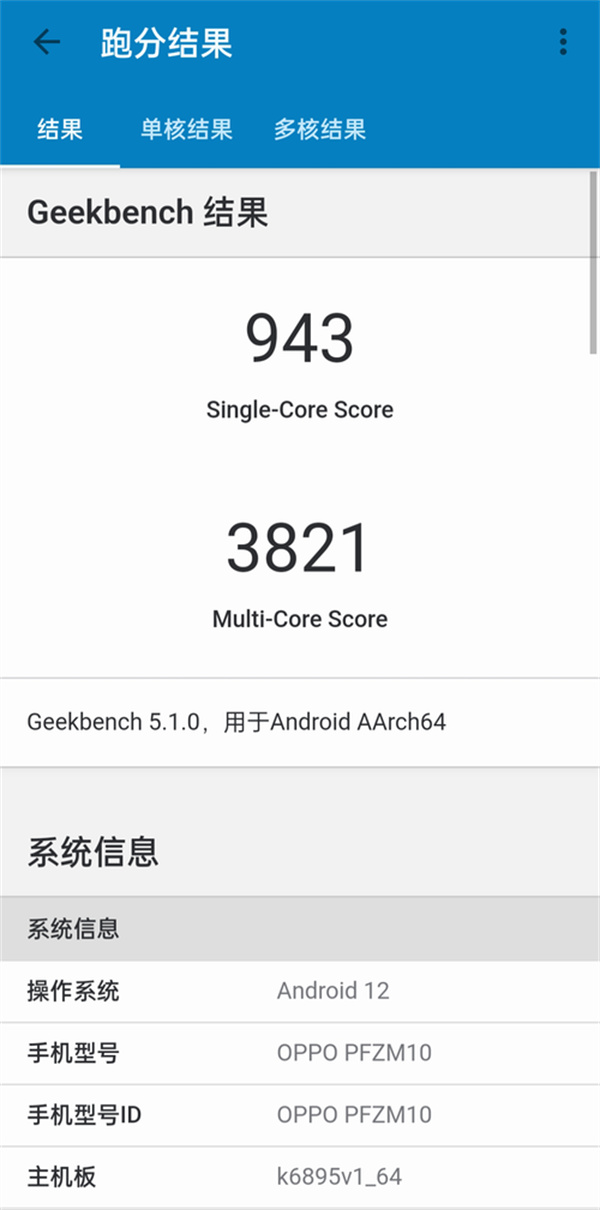Open the three-dot overflow menu

click(563, 42)
